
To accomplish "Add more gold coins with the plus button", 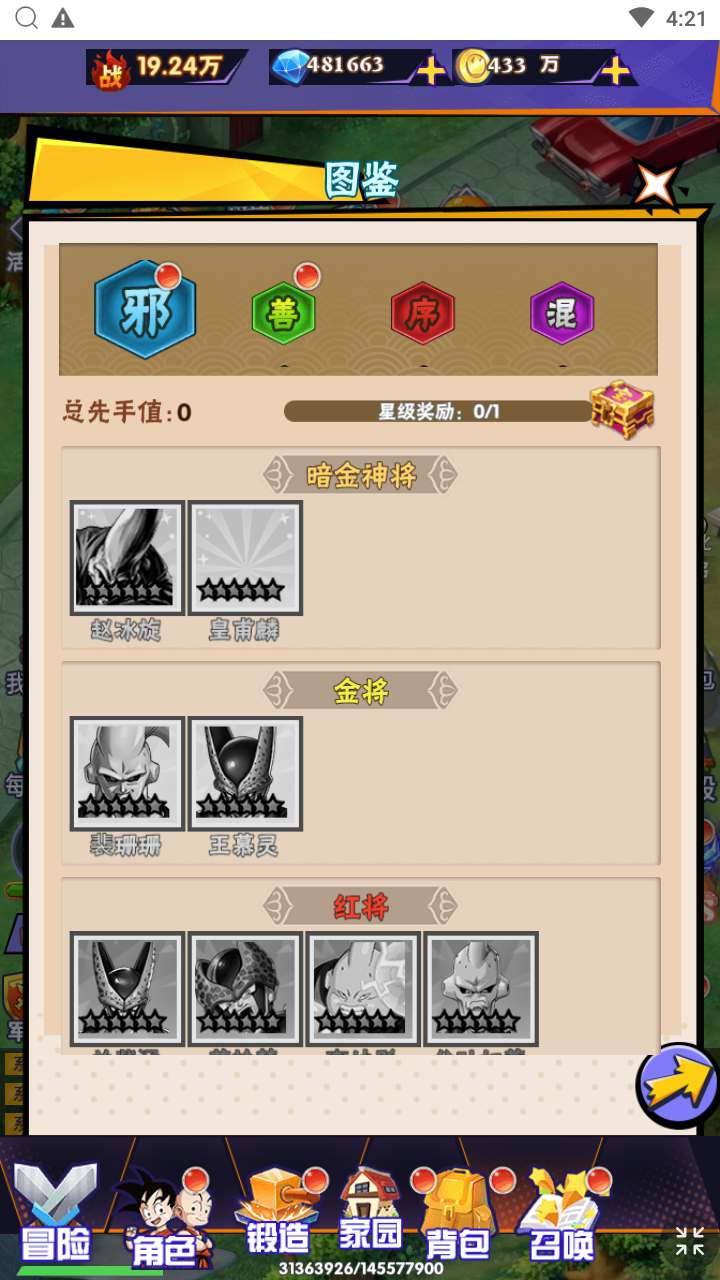I will point(615,69).
